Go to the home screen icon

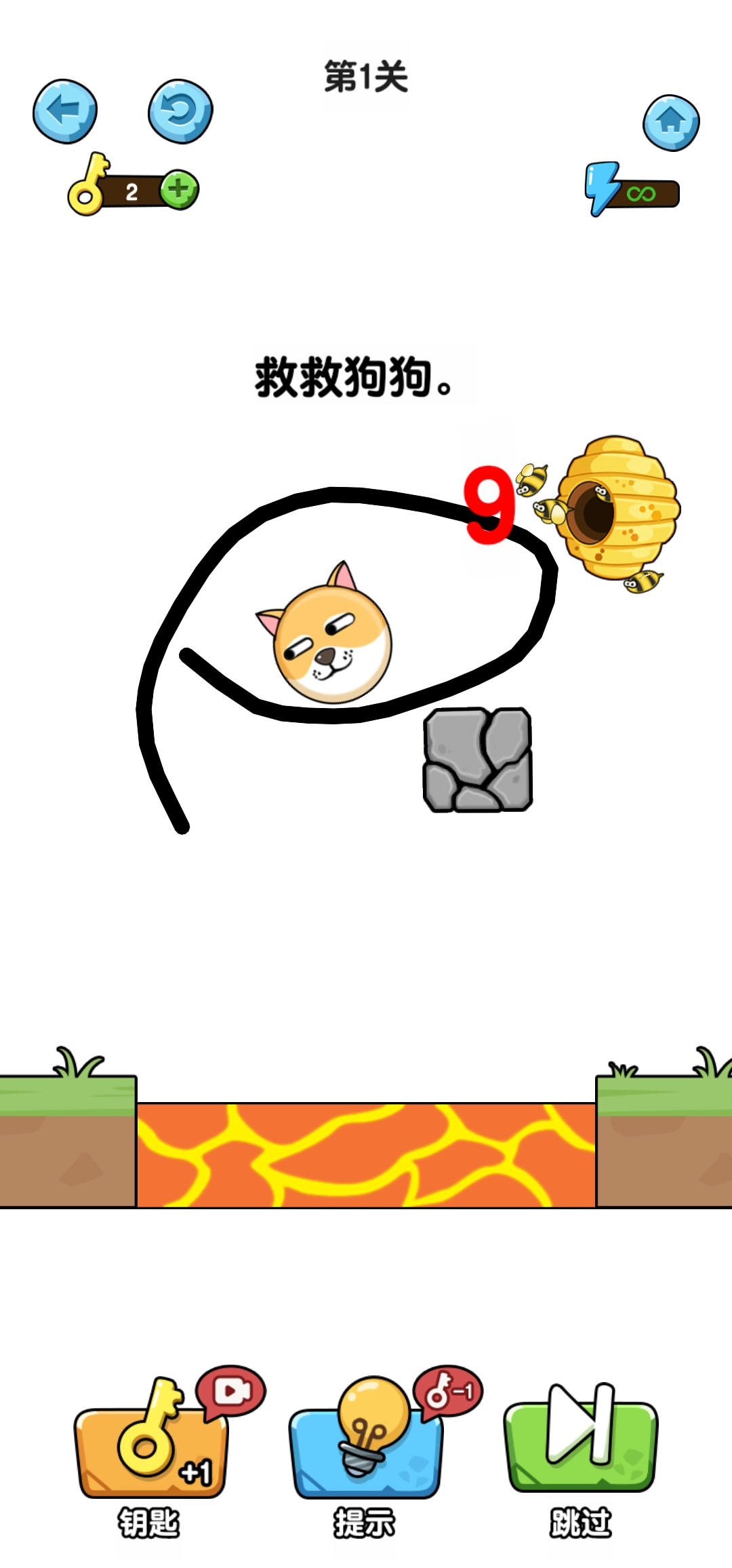[671, 123]
